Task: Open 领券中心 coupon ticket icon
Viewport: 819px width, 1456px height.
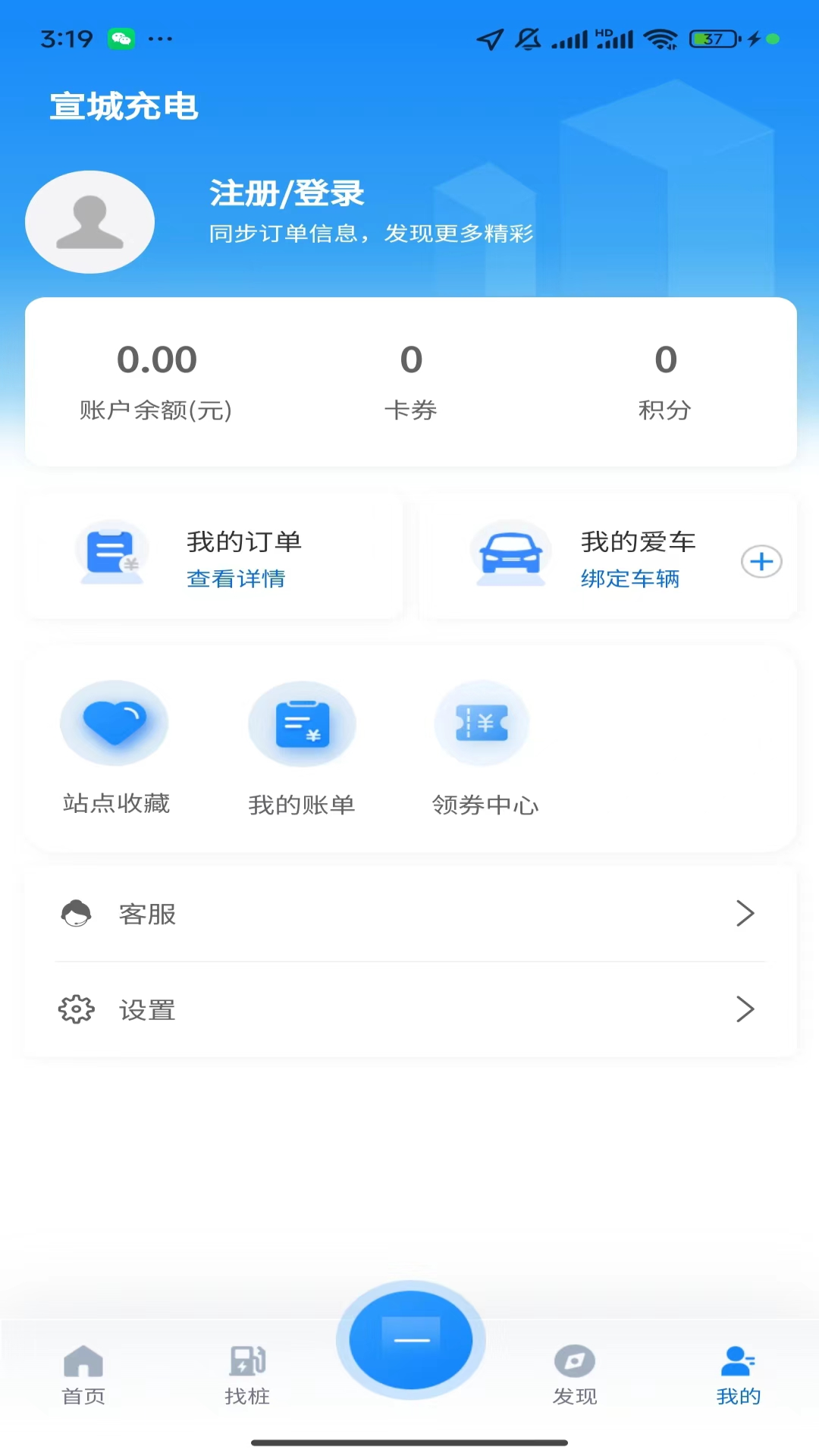Action: click(x=482, y=723)
